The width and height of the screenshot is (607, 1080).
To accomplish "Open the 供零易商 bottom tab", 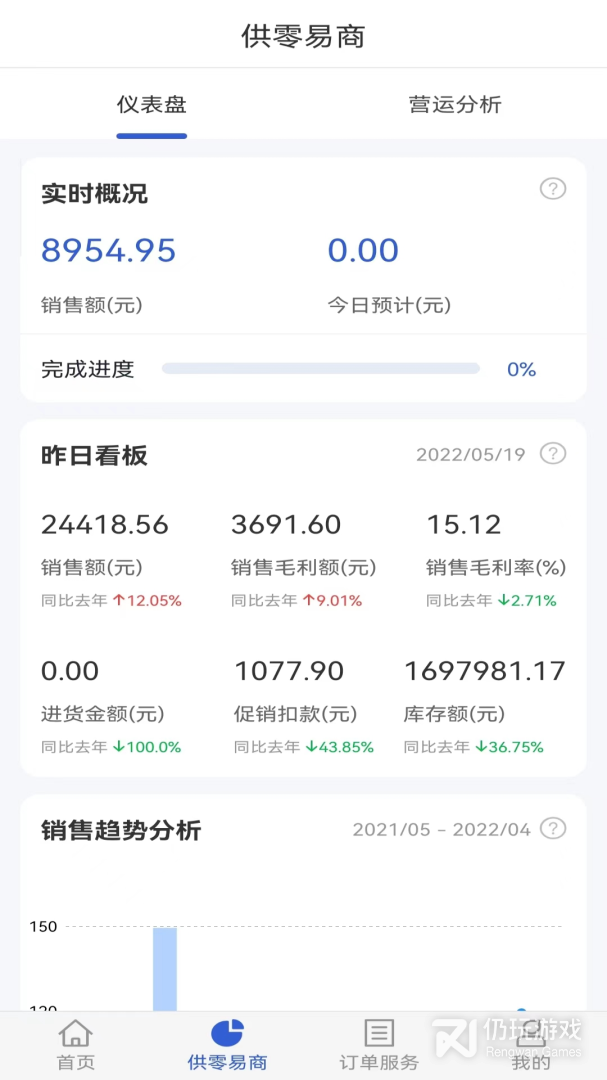I will [228, 1045].
